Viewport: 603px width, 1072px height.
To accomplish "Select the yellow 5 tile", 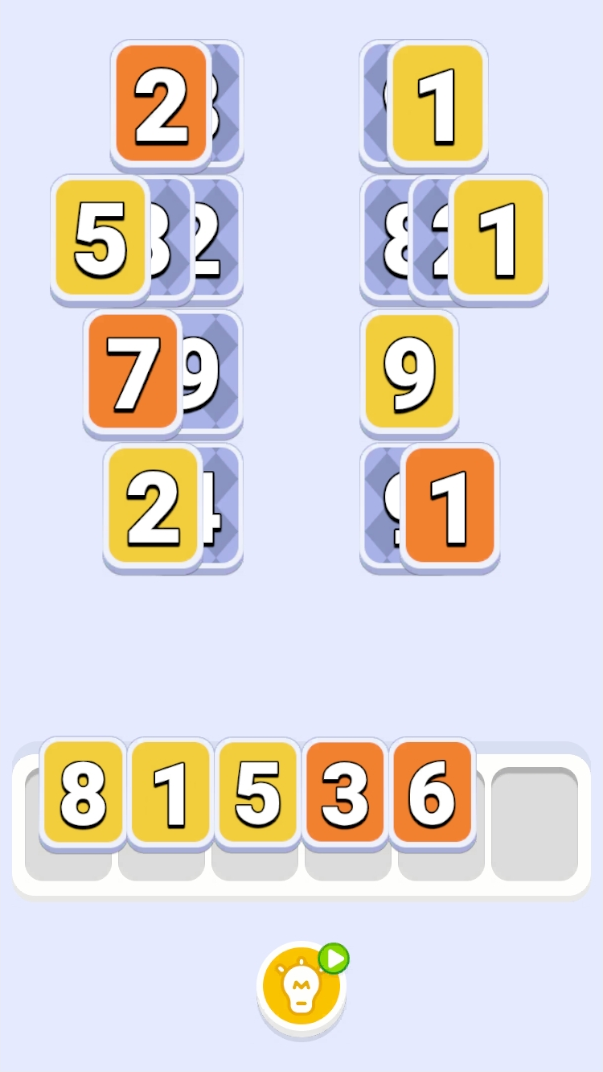I will click(100, 240).
